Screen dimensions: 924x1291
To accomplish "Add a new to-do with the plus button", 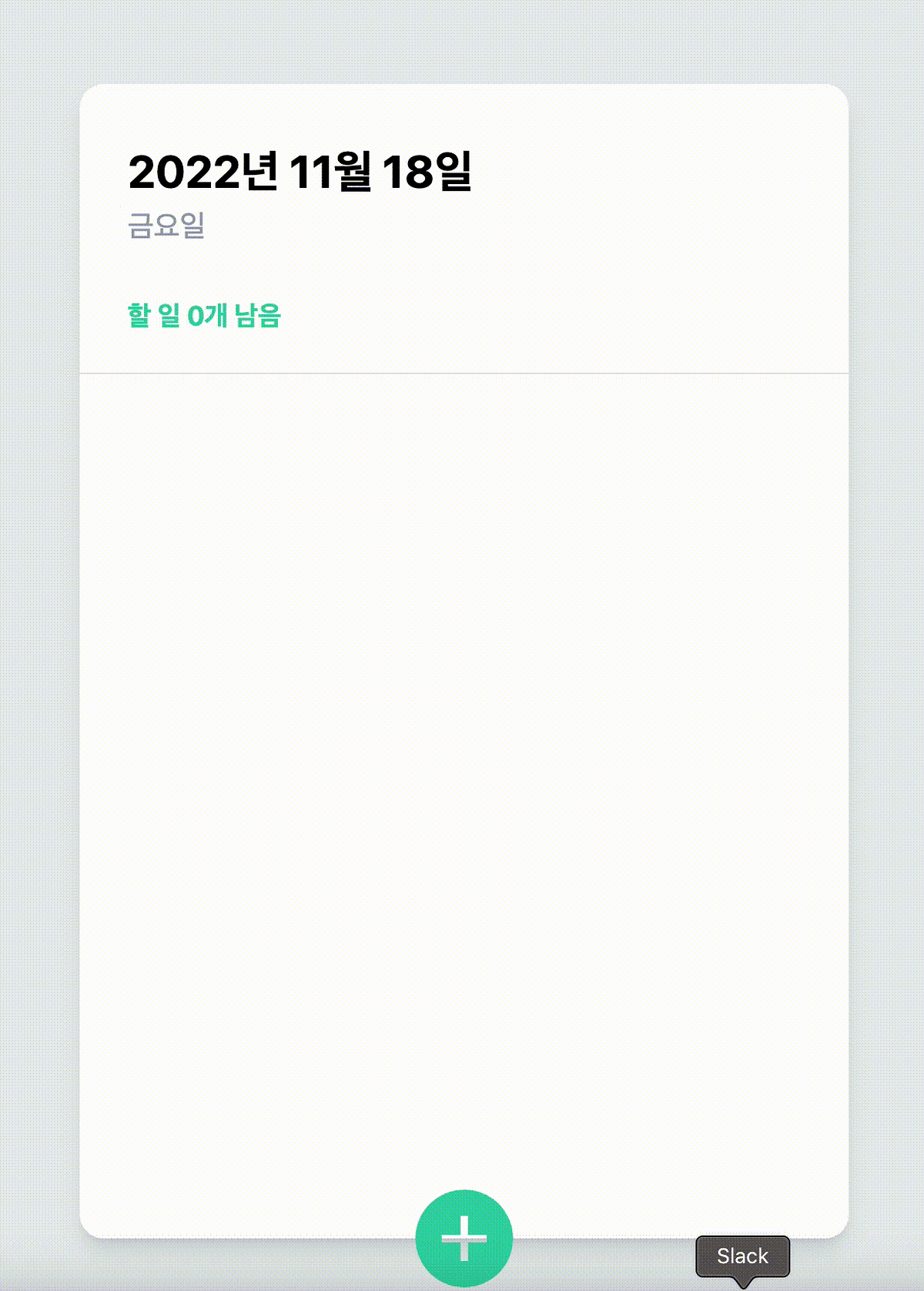I will click(464, 1238).
